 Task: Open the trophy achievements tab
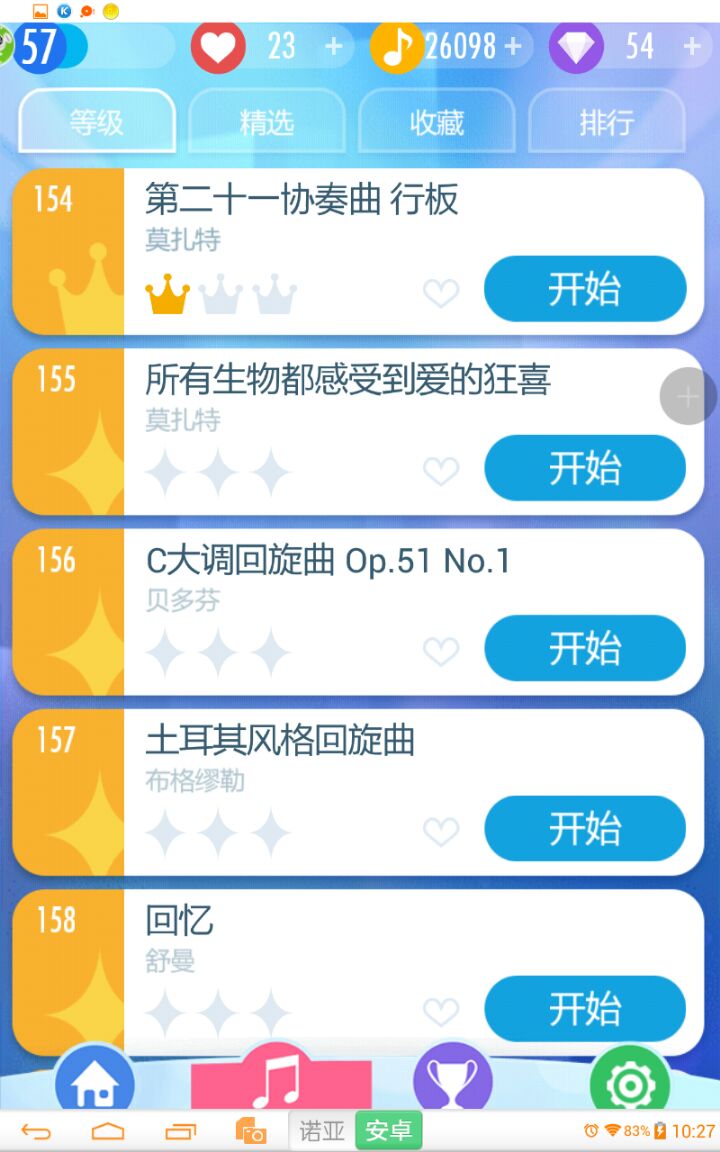(x=453, y=1082)
